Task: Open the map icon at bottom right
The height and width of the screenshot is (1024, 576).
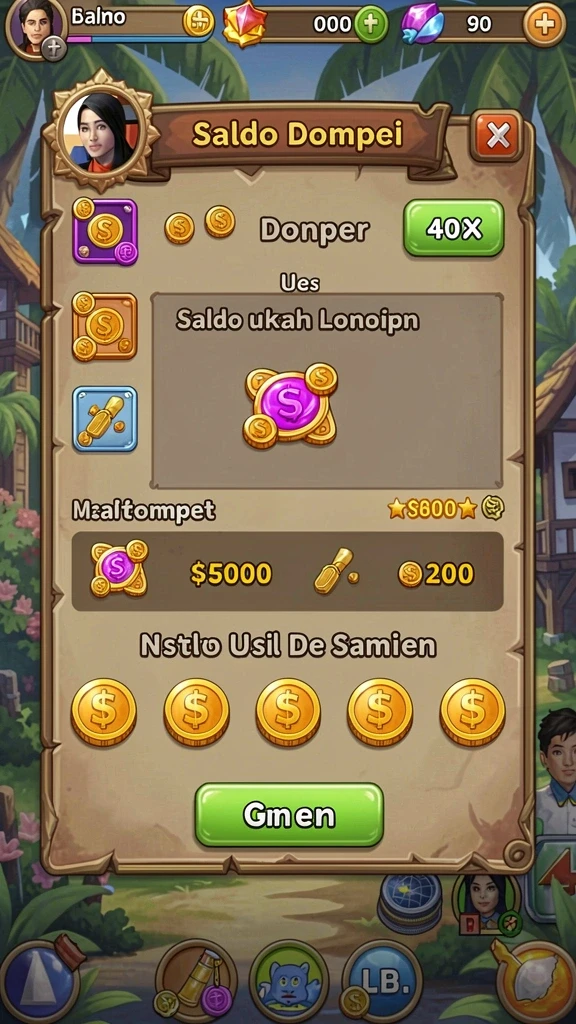Action: pos(536,982)
